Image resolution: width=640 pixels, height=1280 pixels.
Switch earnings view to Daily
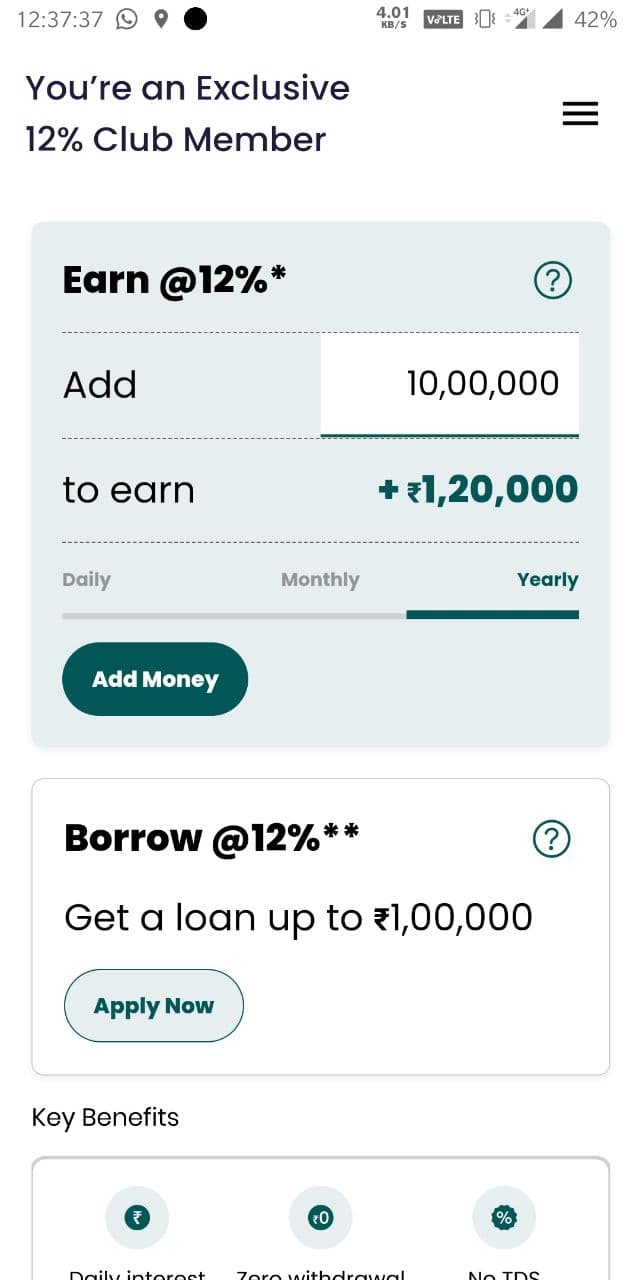[x=86, y=580]
